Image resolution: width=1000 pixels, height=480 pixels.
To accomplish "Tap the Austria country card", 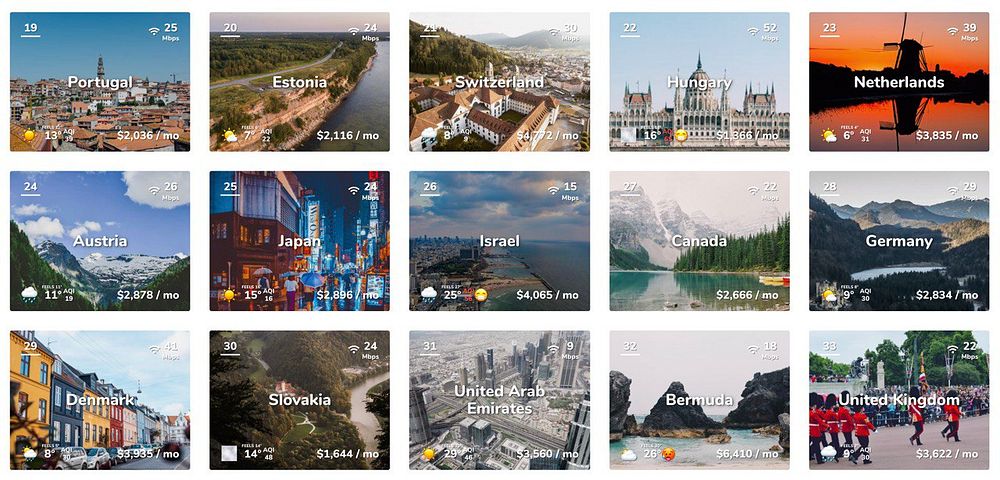I will [x=99, y=241].
